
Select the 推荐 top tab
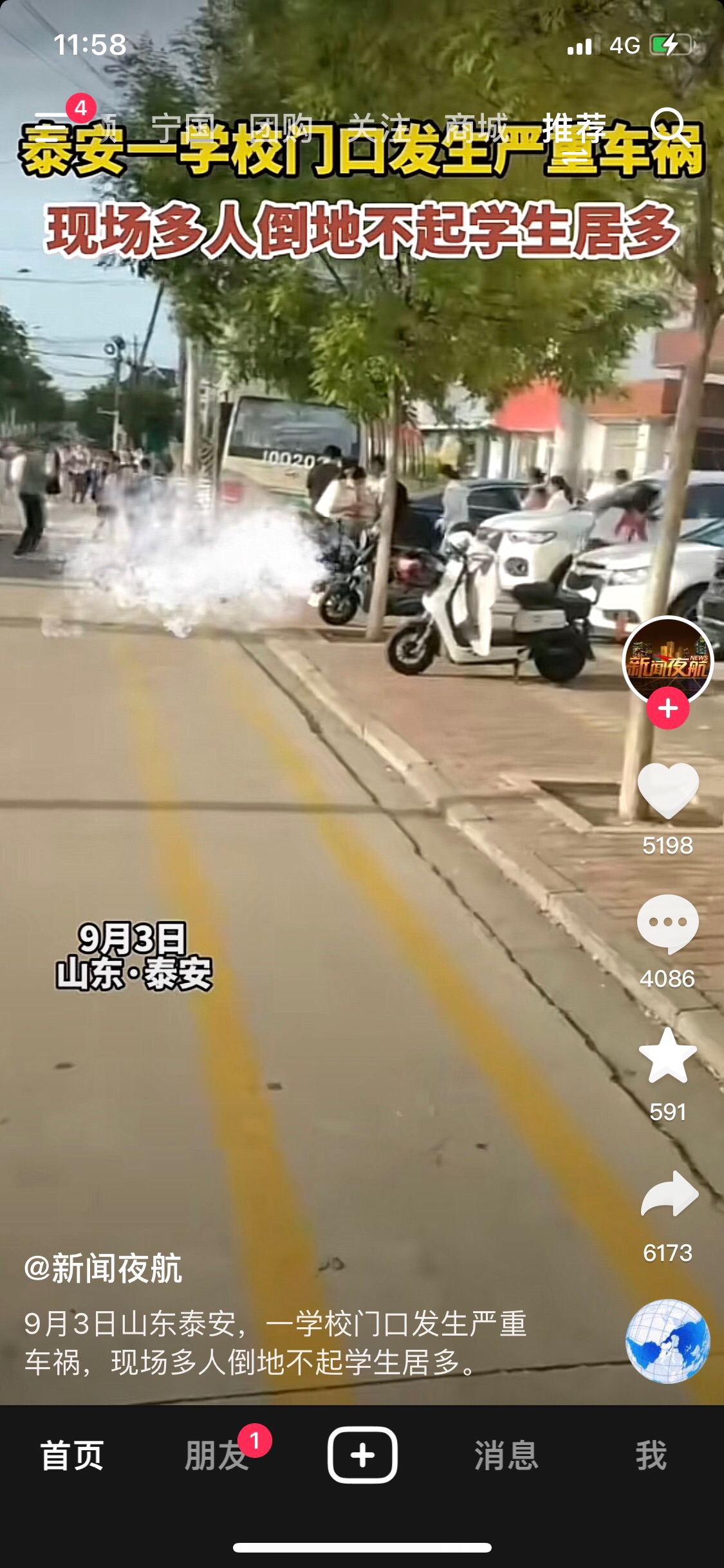(573, 127)
